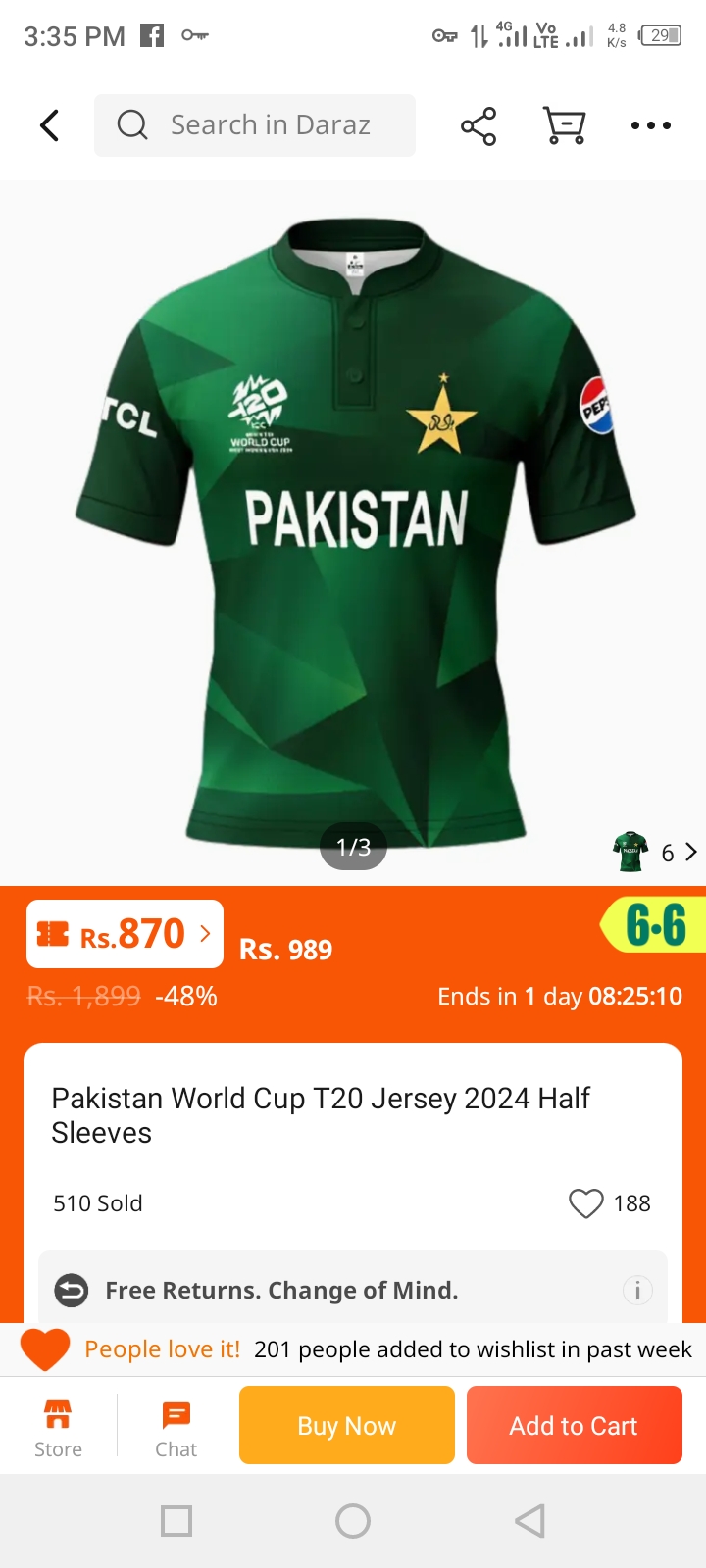Share this product
This screenshot has height=1568, width=706.
point(479,125)
